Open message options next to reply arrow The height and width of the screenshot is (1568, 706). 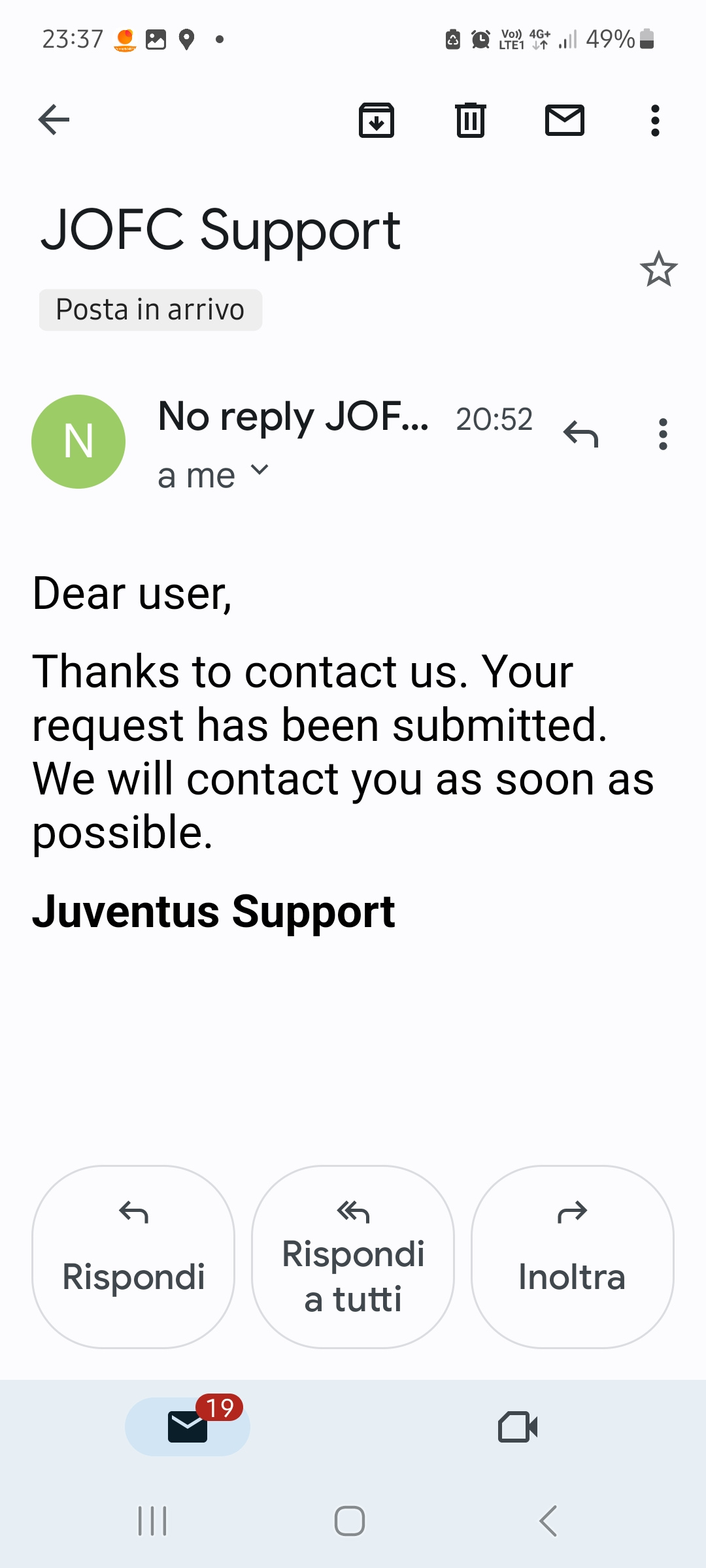click(x=663, y=434)
